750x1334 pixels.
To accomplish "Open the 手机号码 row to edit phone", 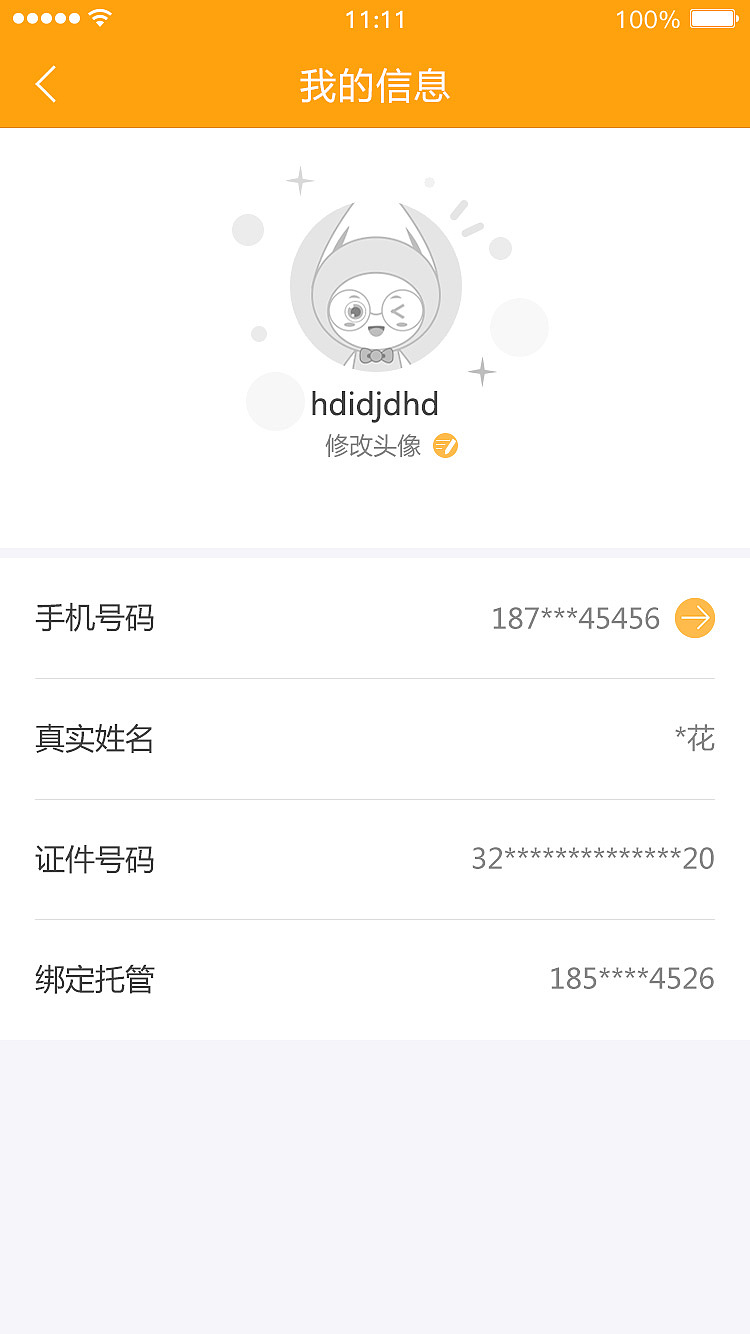I will [375, 618].
